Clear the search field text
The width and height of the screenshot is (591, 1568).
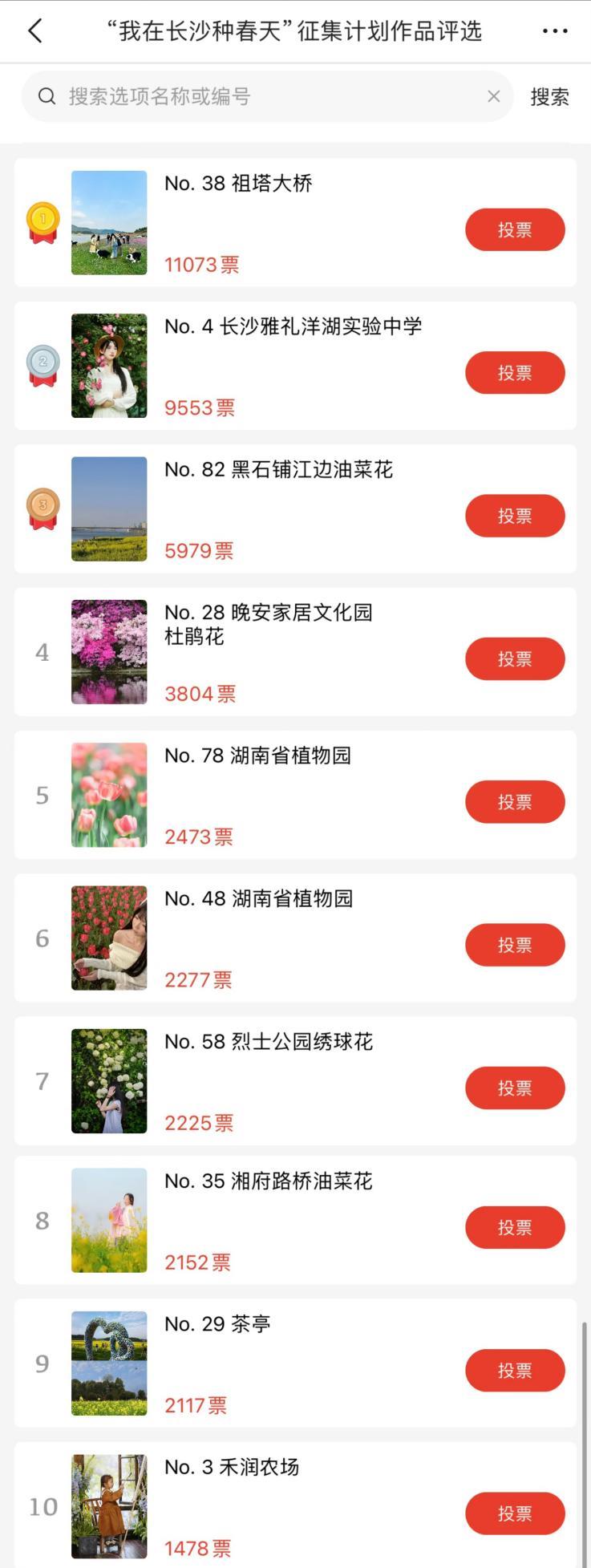point(494,97)
